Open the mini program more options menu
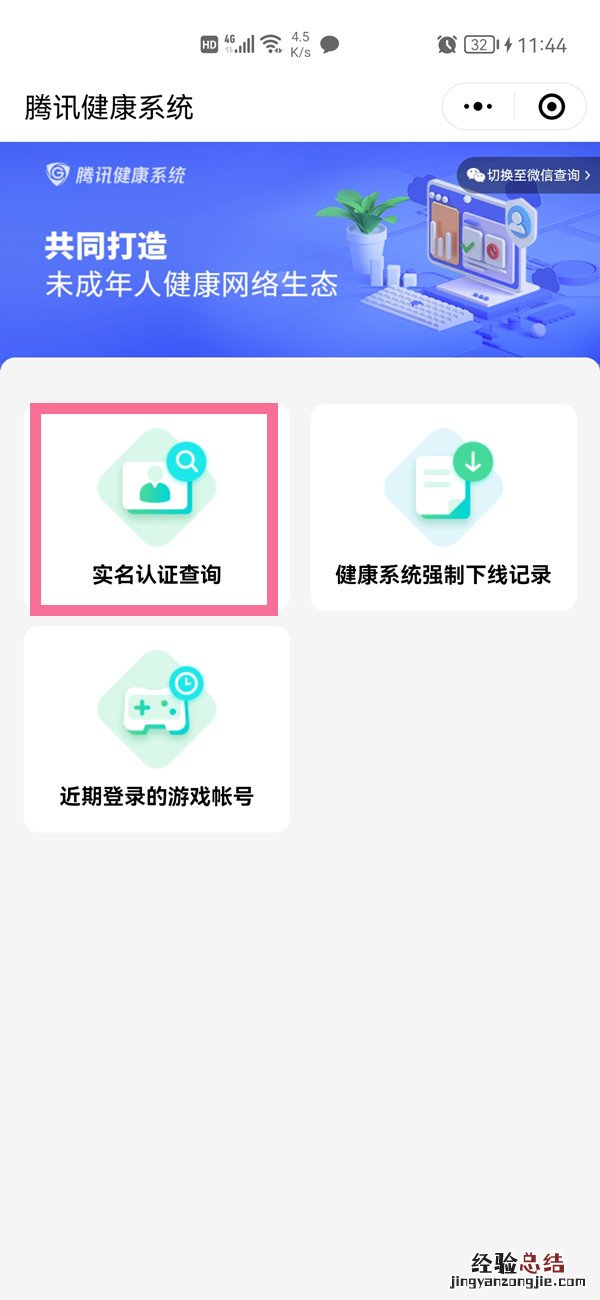 tap(479, 107)
